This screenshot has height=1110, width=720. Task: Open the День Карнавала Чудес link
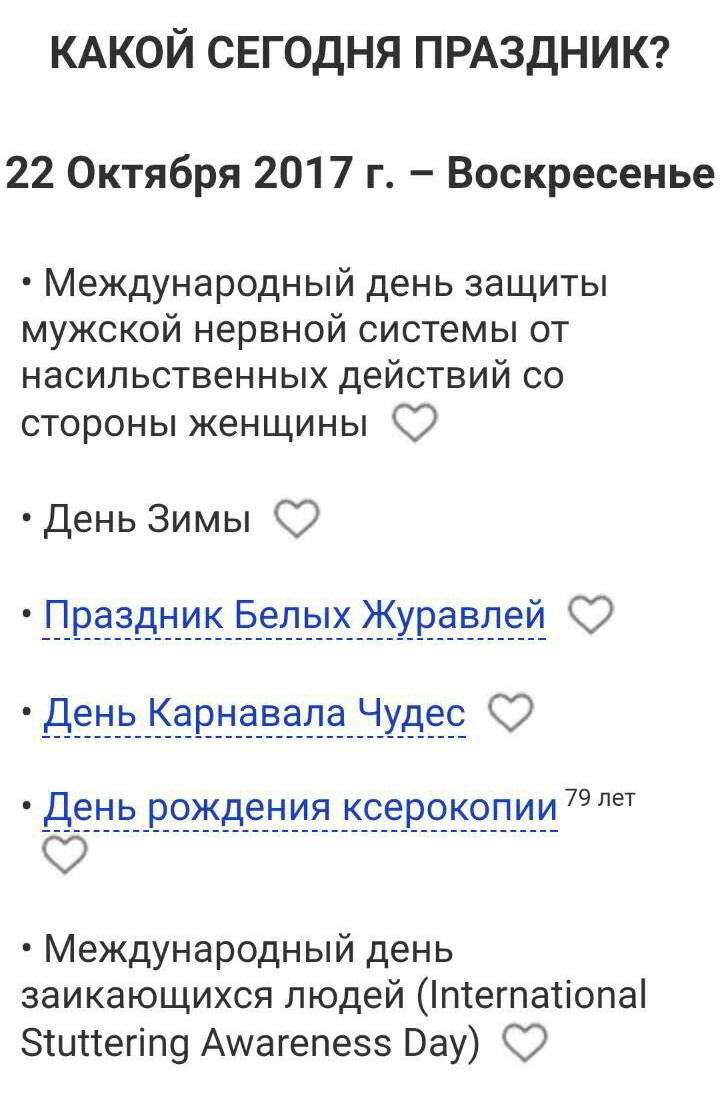(x=254, y=713)
